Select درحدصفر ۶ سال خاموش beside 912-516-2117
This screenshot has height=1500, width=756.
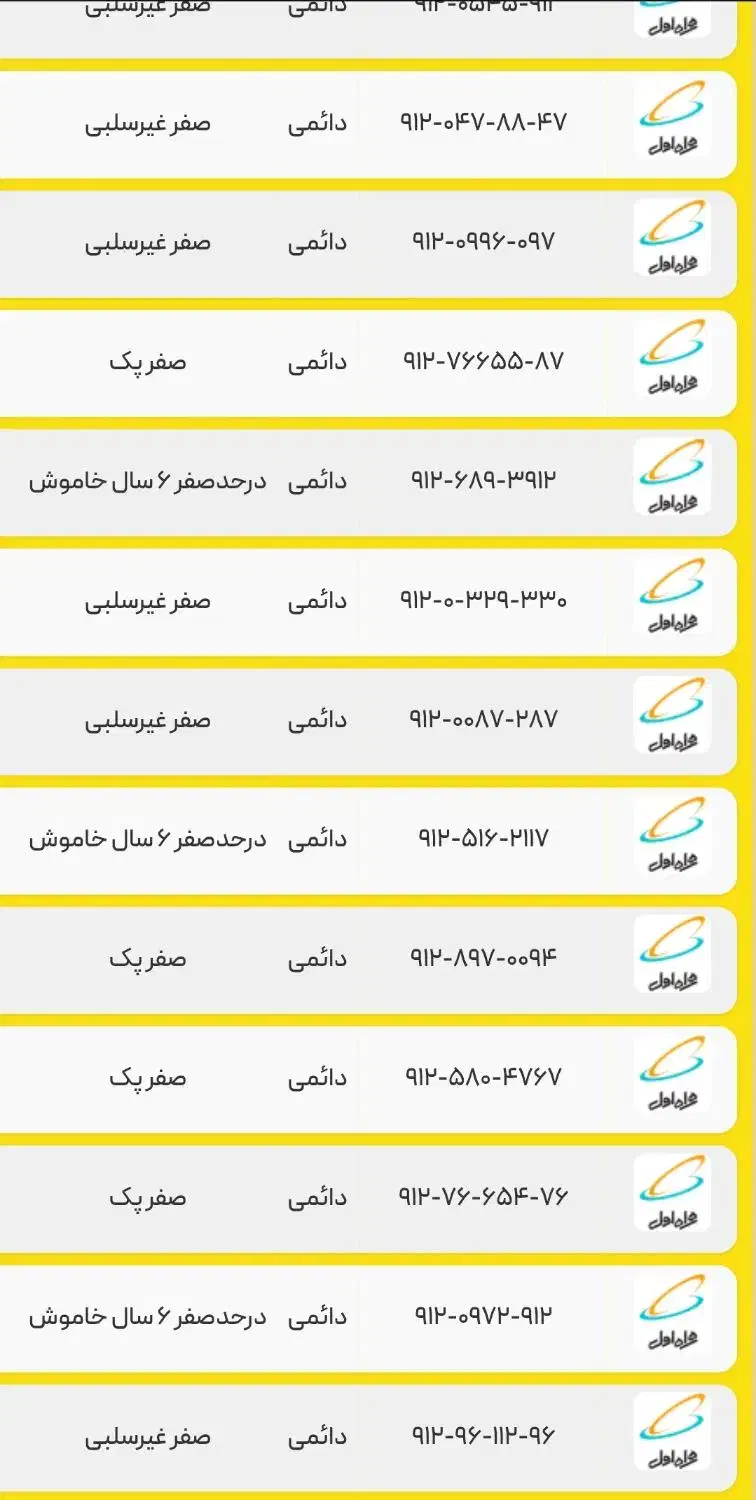click(x=148, y=838)
